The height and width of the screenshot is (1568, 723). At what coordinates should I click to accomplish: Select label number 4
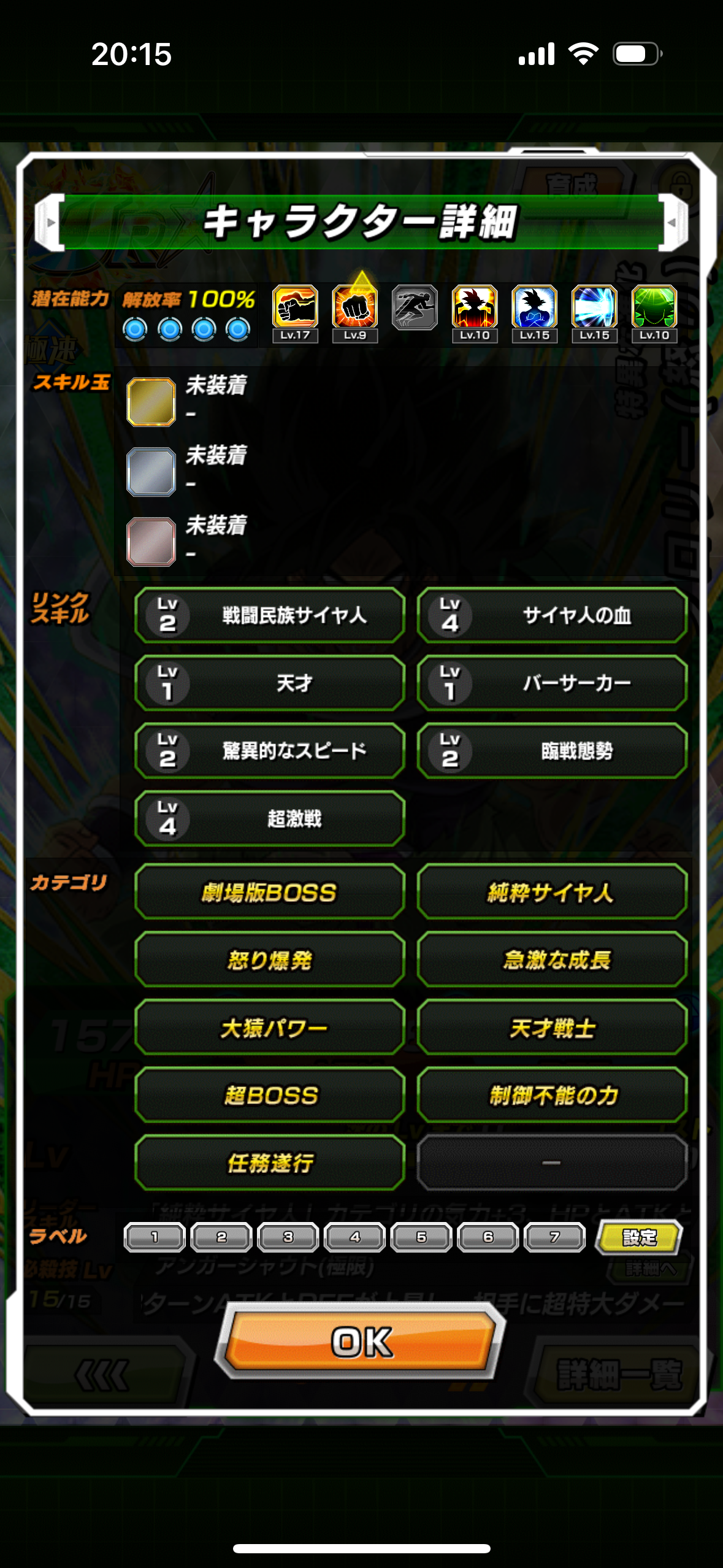[x=355, y=1237]
